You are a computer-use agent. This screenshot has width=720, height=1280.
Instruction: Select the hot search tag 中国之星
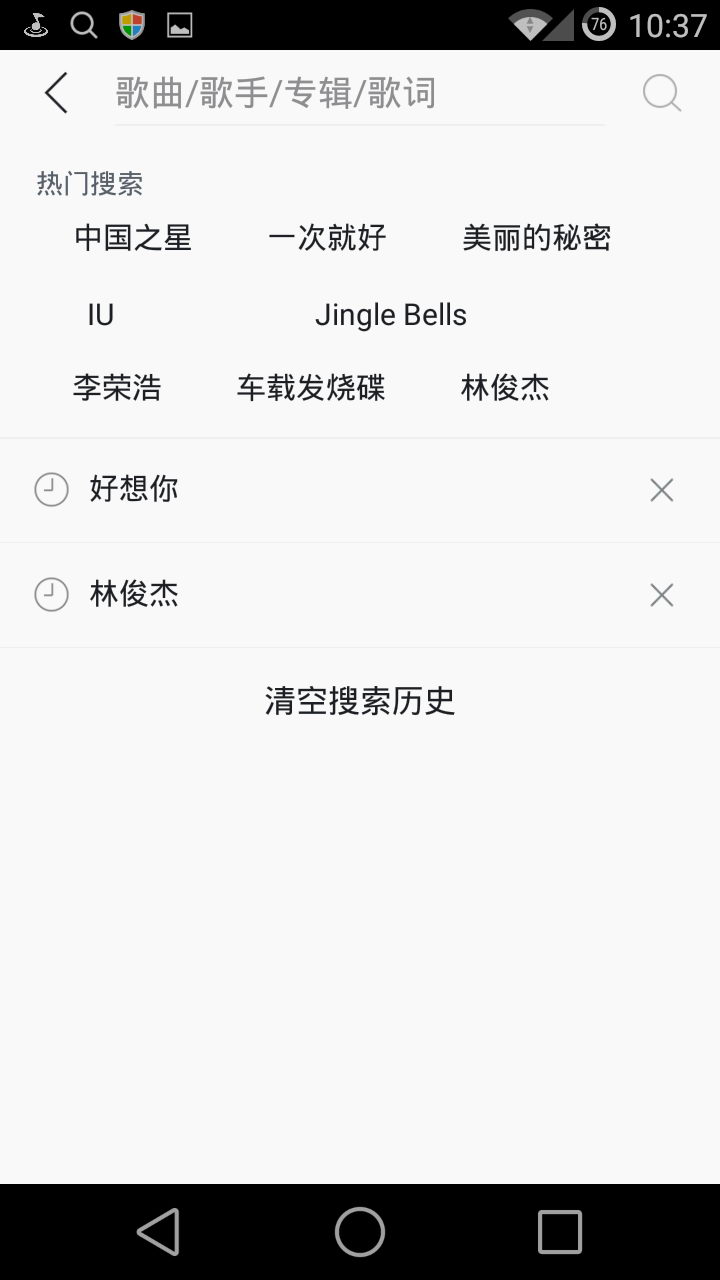(x=133, y=238)
